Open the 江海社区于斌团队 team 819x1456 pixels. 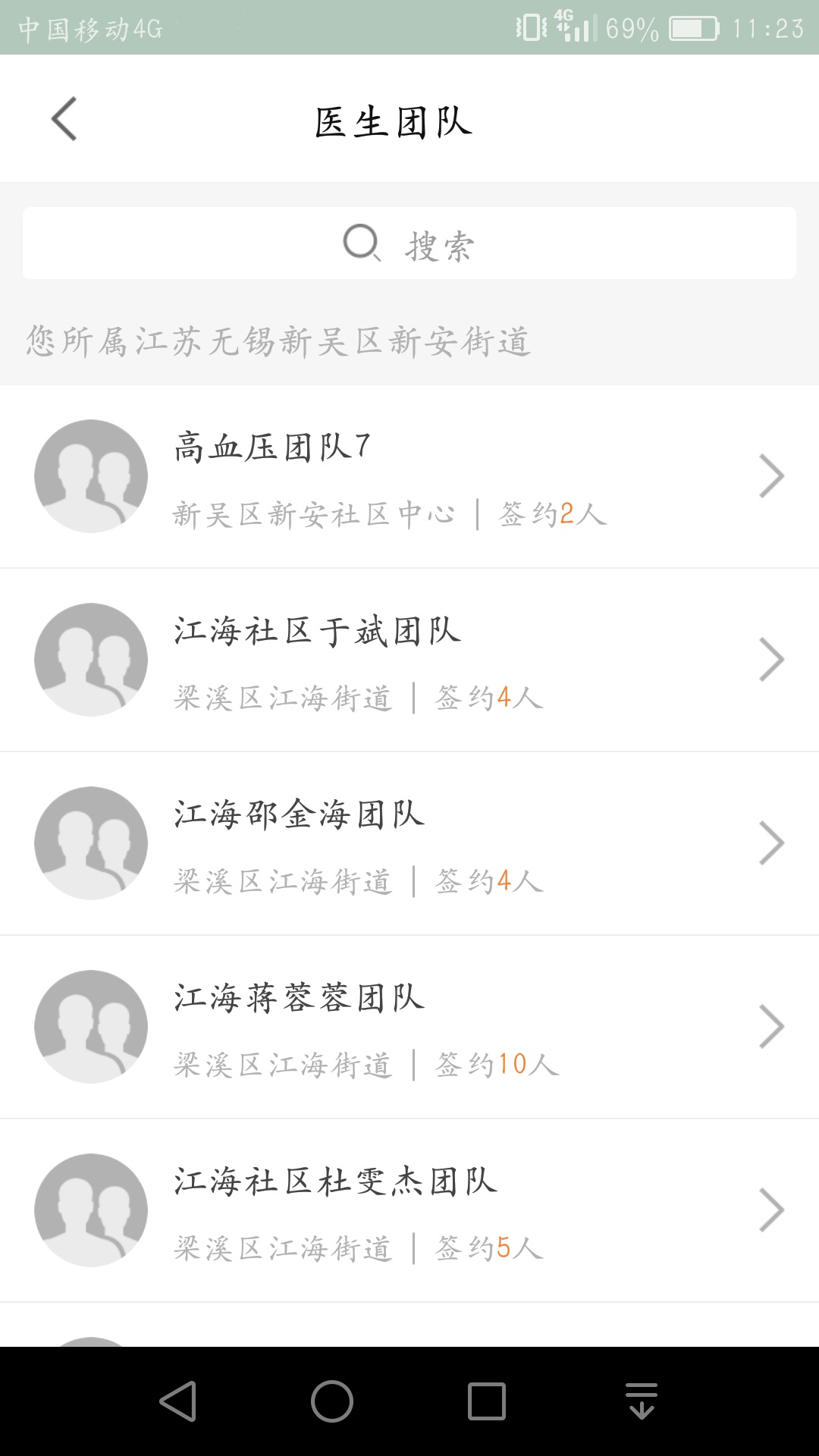click(x=409, y=660)
